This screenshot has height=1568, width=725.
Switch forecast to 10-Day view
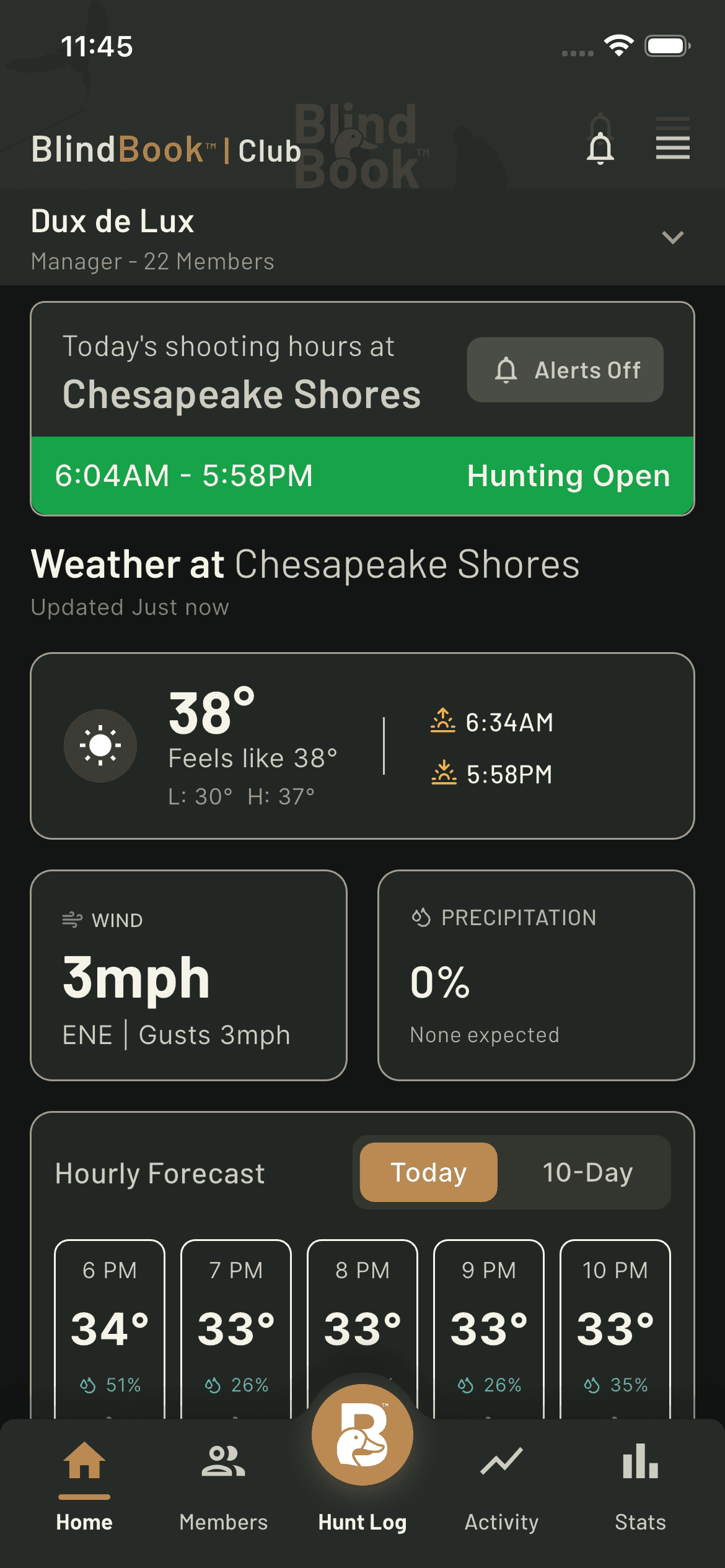pyautogui.click(x=587, y=1172)
